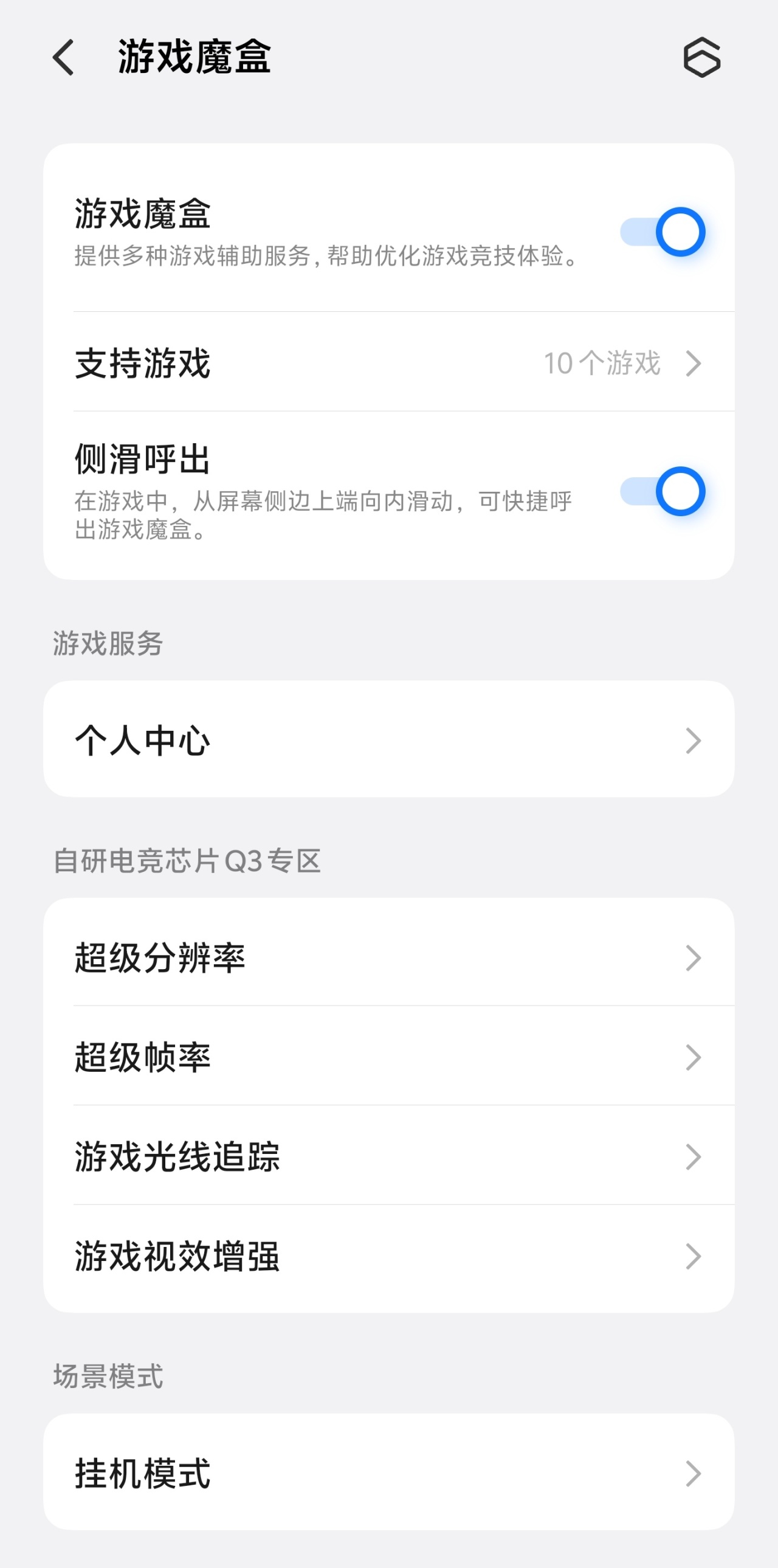Go back from 游戏魔盒 settings

point(63,58)
